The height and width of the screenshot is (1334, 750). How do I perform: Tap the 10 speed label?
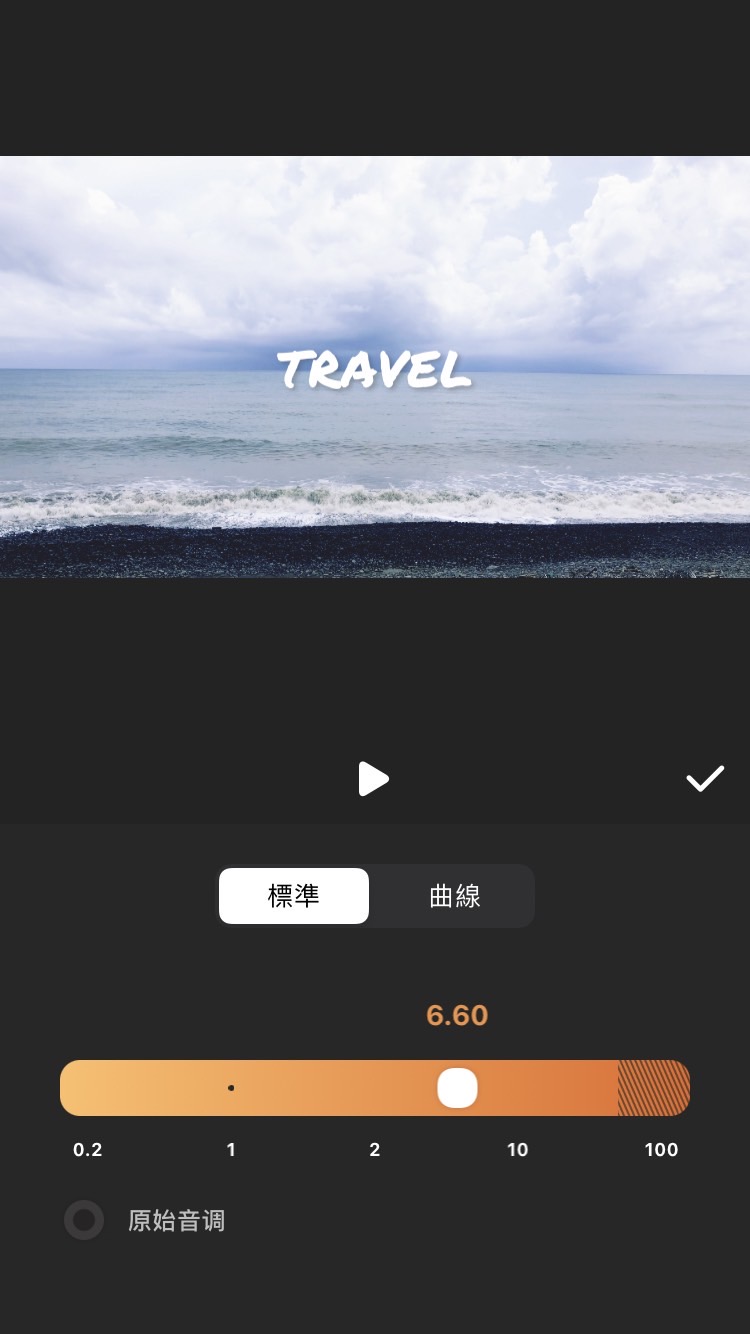pos(517,1149)
